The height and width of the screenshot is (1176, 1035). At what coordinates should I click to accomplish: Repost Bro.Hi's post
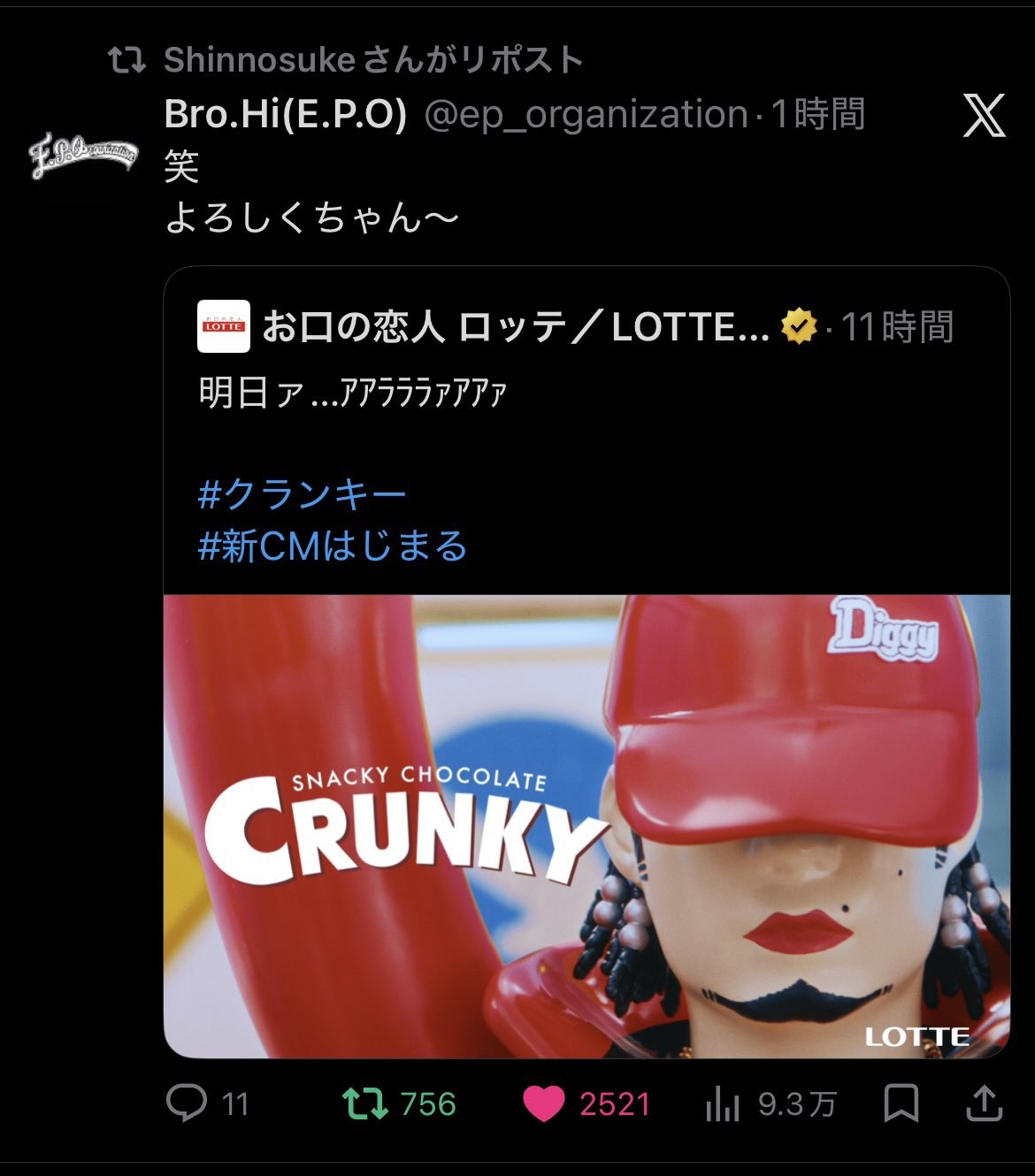point(365,1103)
